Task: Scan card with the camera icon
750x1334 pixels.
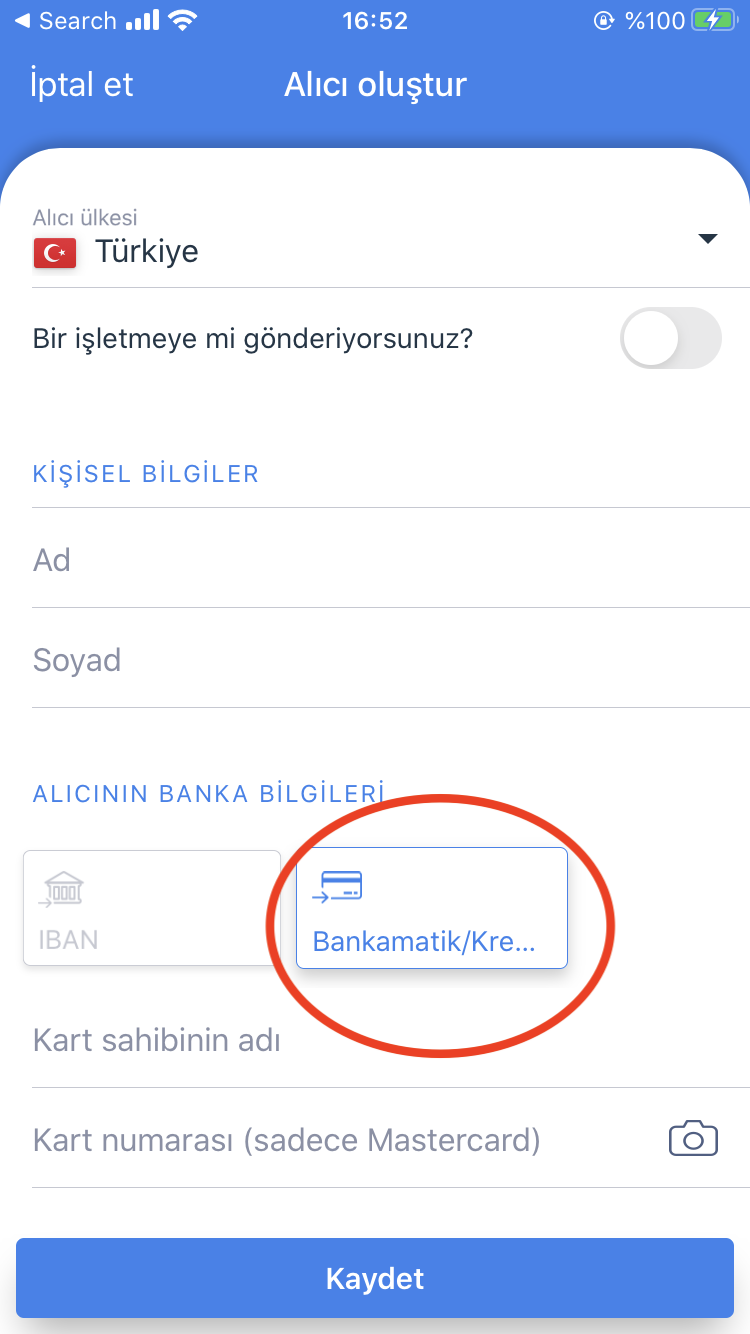Action: [x=693, y=1139]
